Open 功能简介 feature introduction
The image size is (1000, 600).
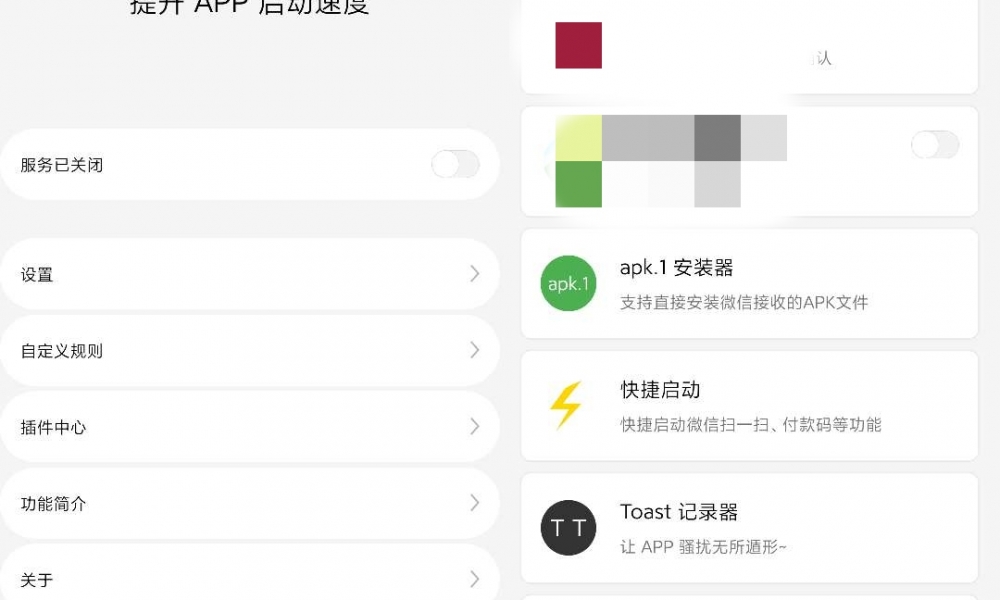click(x=249, y=503)
